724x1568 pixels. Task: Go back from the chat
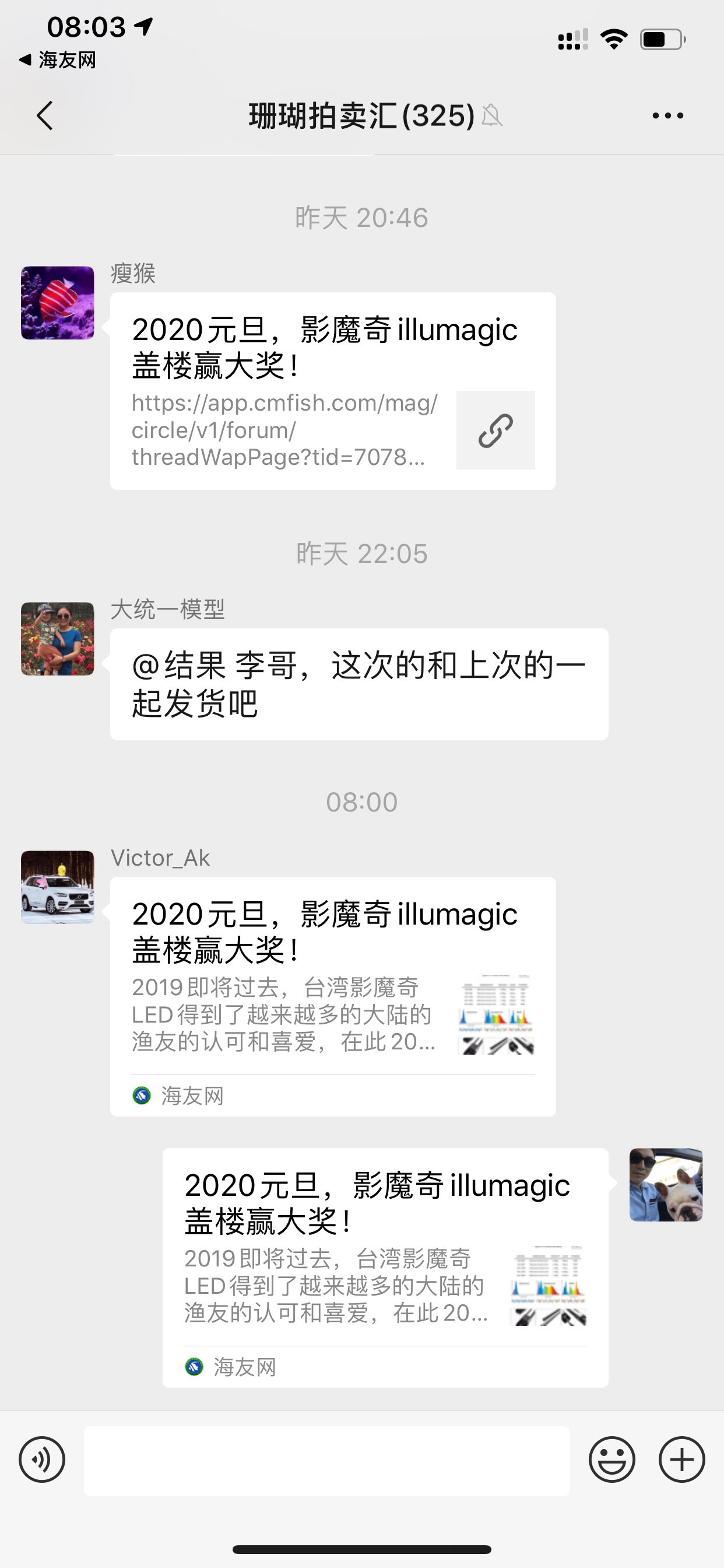[45, 116]
